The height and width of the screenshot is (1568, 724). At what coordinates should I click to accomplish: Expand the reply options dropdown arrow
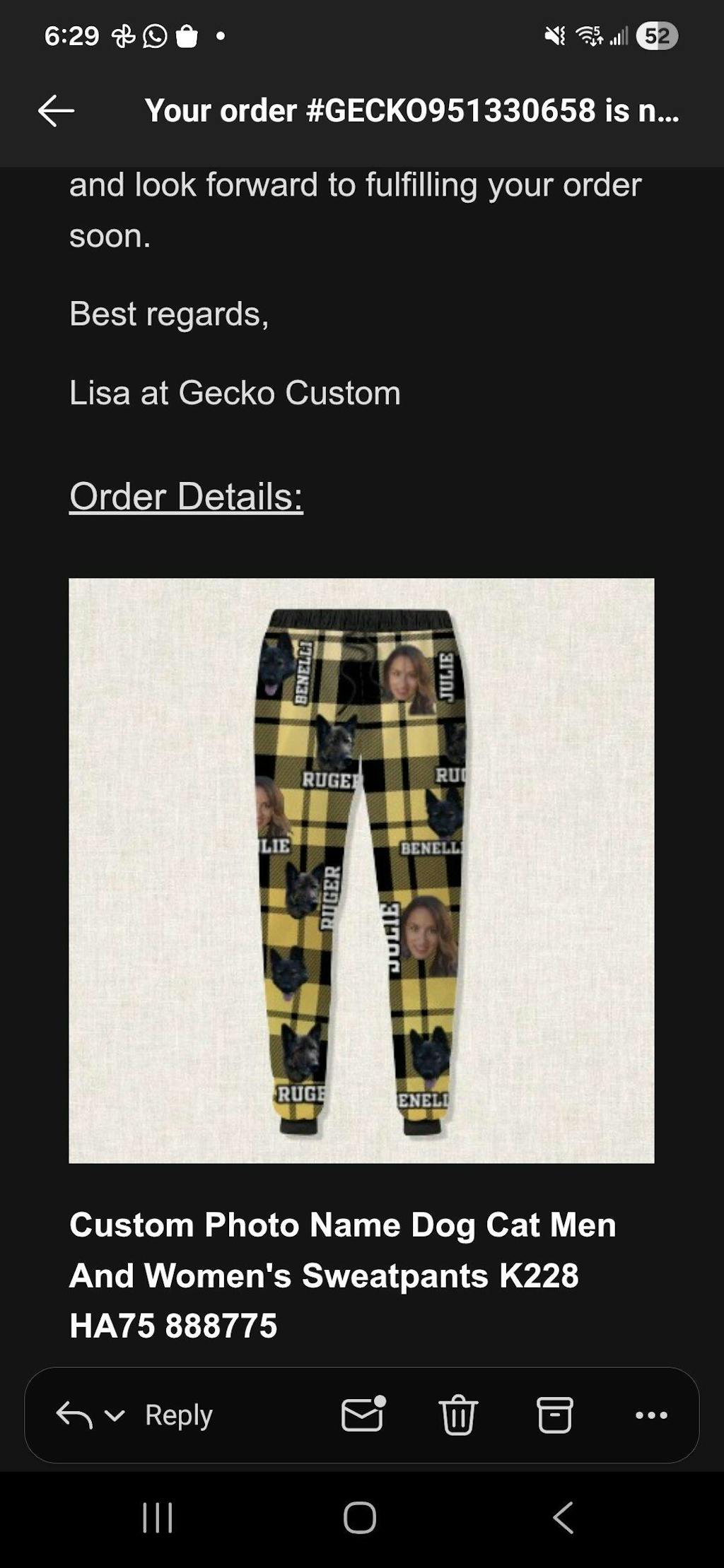pos(115,1415)
